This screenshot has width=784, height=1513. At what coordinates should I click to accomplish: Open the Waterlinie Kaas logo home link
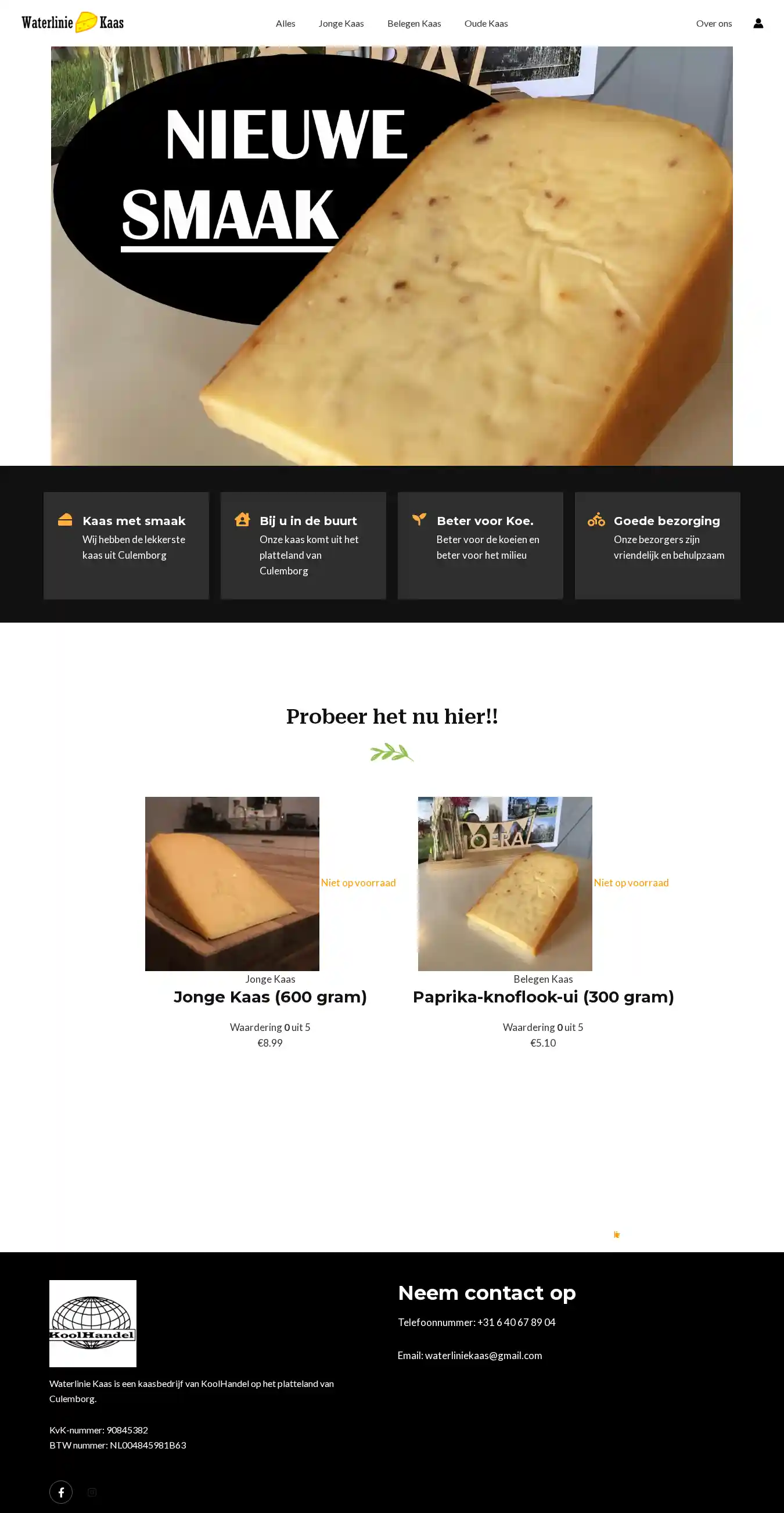[73, 23]
